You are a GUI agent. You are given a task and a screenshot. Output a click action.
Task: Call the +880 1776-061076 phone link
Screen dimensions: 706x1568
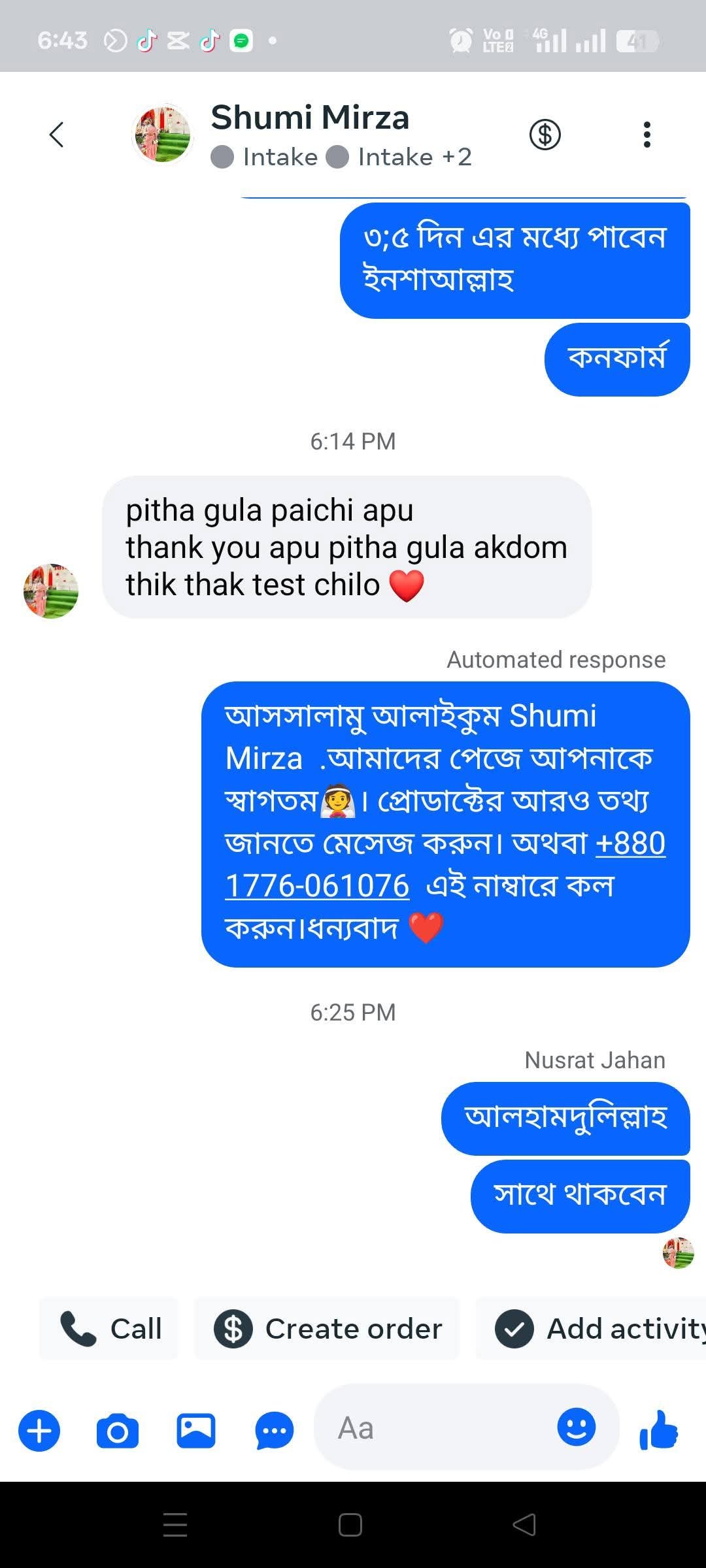click(445, 864)
